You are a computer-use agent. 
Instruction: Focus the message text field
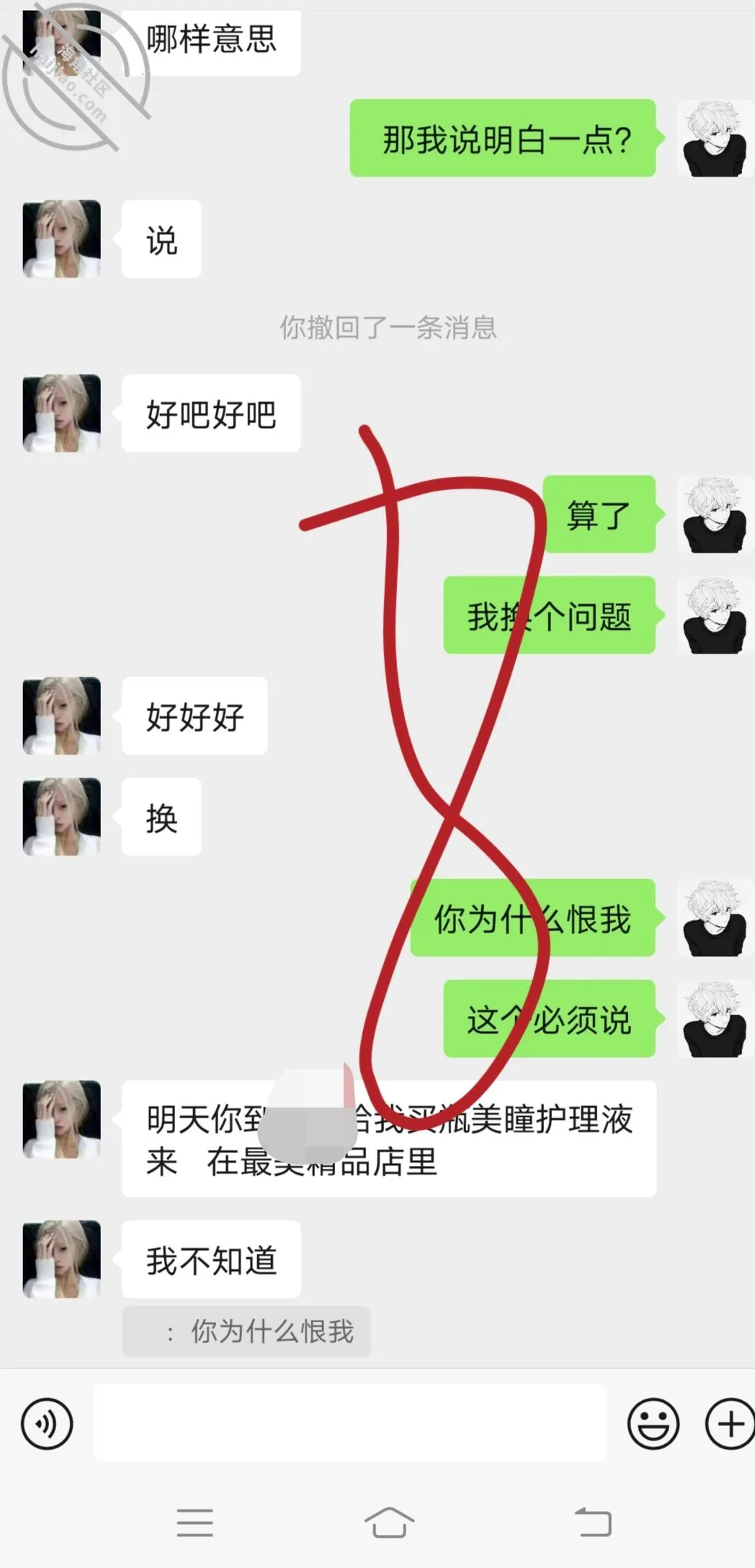pos(349,1422)
